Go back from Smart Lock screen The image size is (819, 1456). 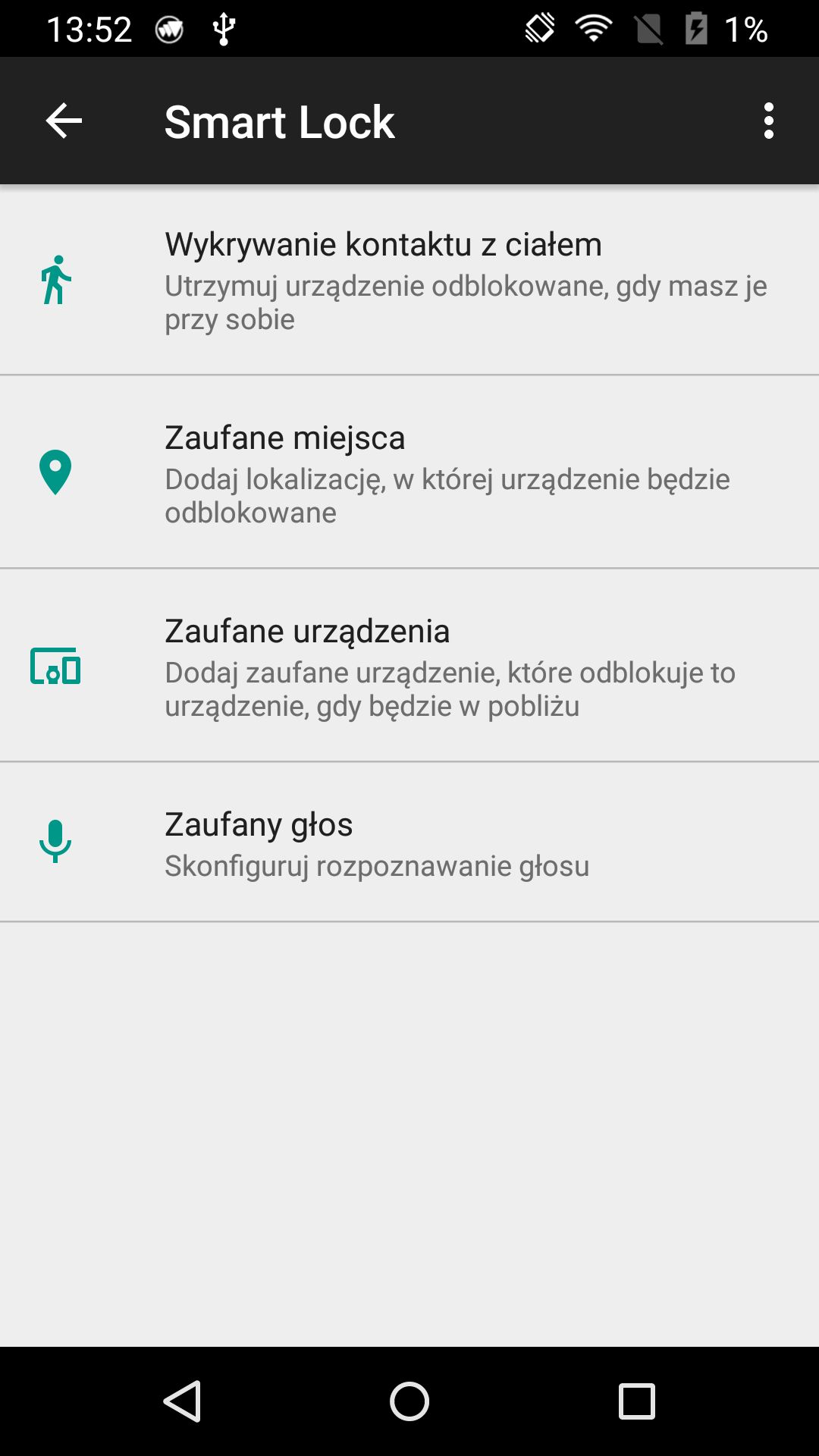(x=64, y=121)
